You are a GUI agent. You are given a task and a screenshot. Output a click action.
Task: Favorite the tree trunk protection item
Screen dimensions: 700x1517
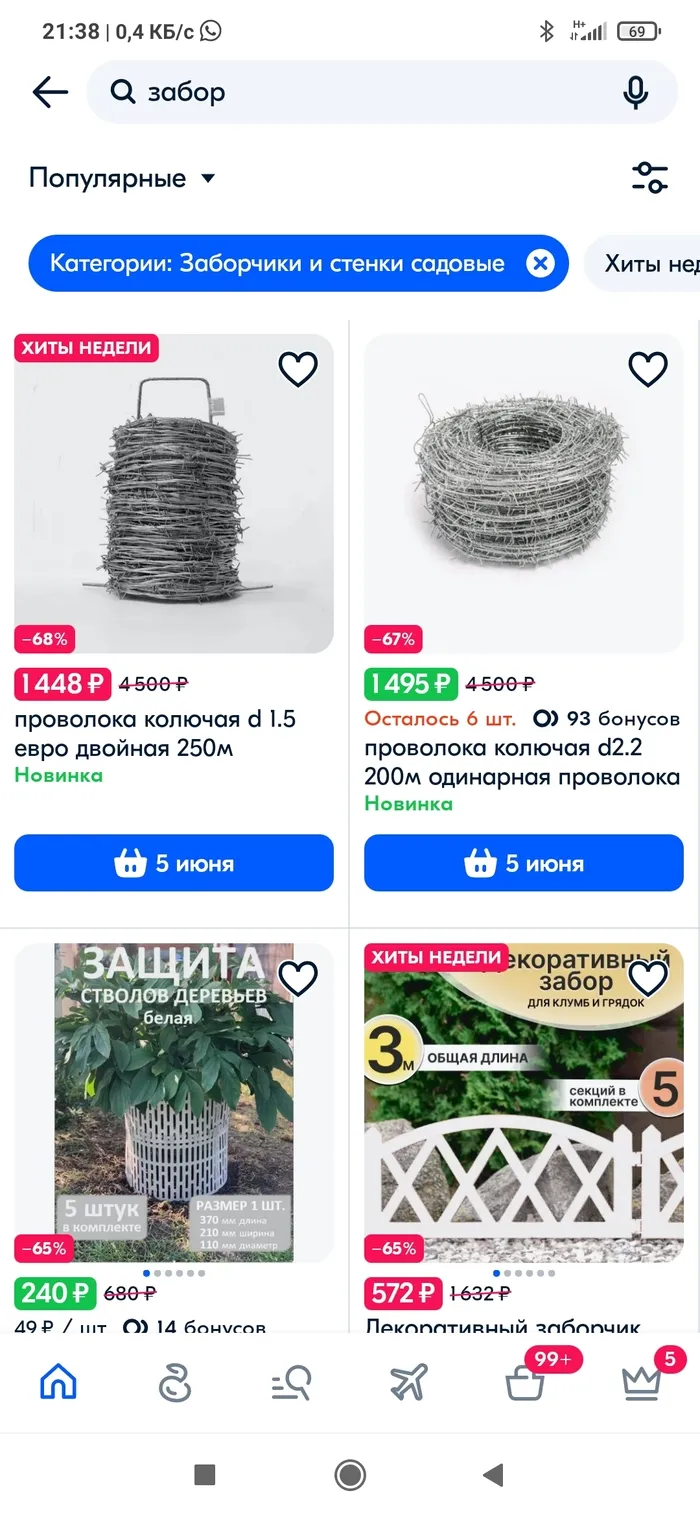click(298, 978)
